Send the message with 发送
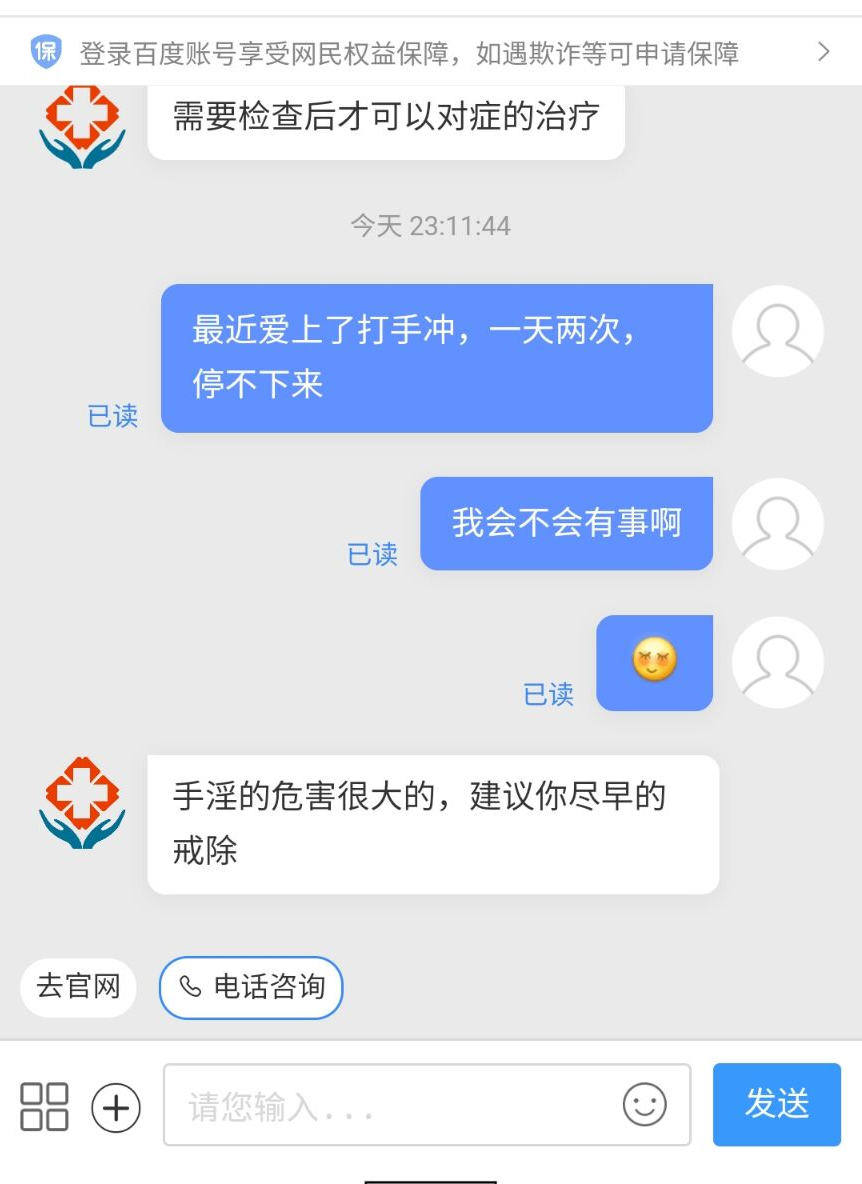This screenshot has width=862, height=1184. (x=776, y=1104)
